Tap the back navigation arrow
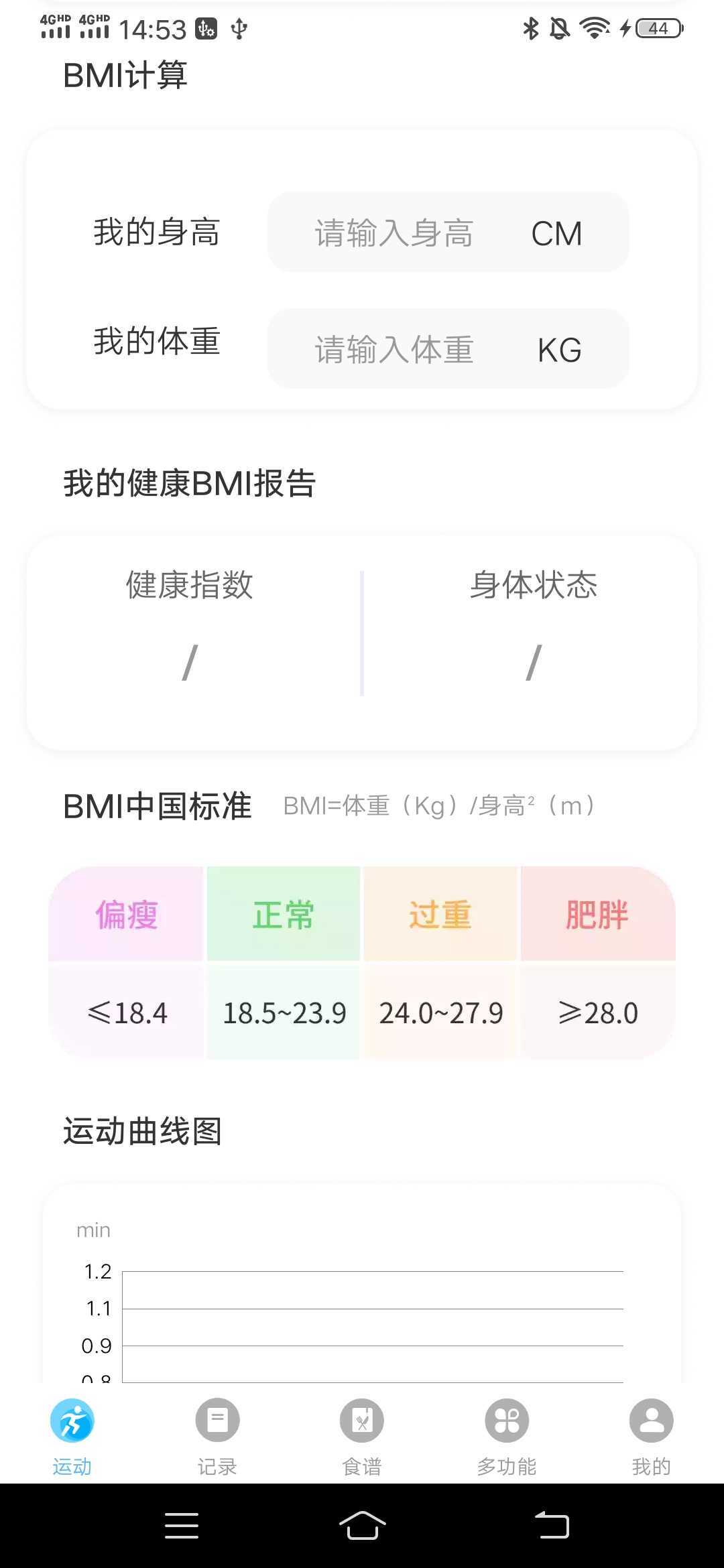Image resolution: width=724 pixels, height=1568 pixels. pos(552,1525)
